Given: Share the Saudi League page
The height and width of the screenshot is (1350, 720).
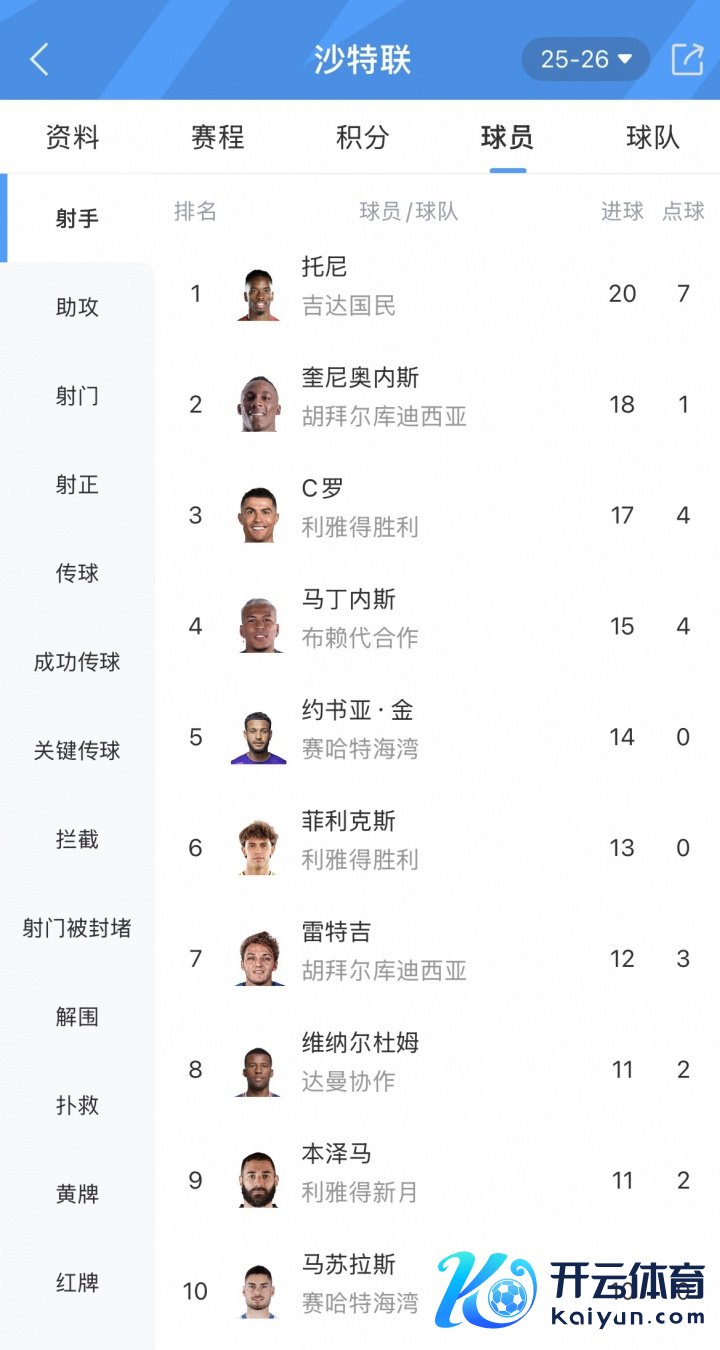Looking at the screenshot, I should pos(687,59).
